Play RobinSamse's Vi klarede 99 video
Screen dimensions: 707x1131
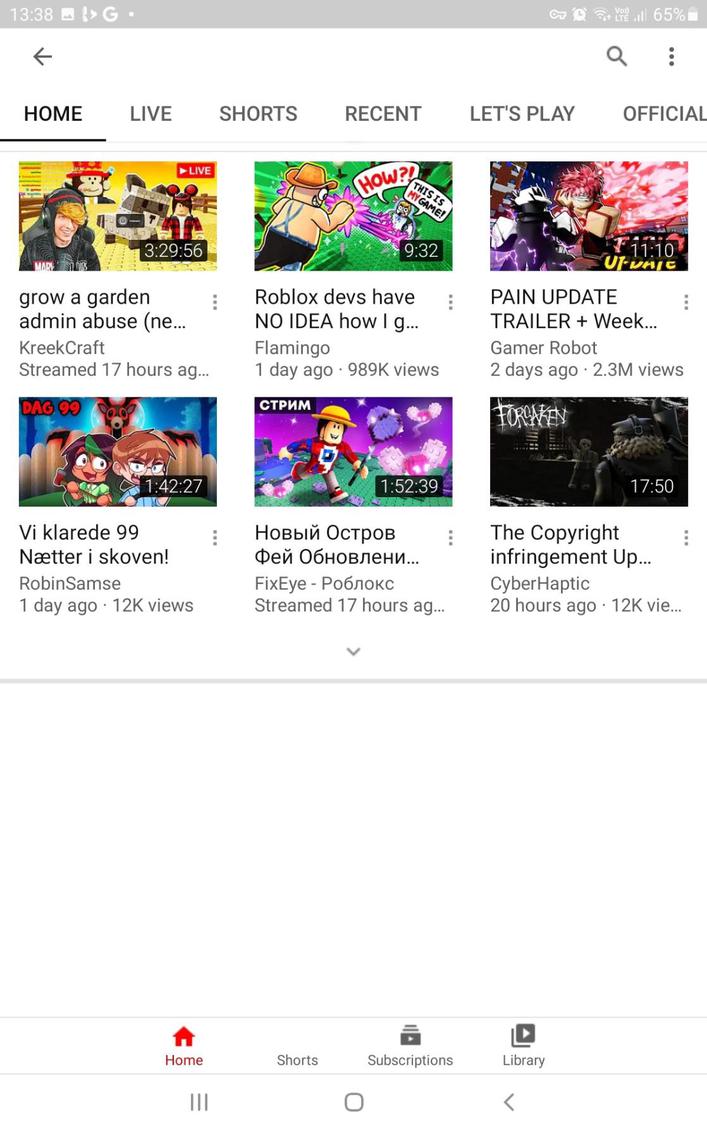pyautogui.click(x=118, y=452)
